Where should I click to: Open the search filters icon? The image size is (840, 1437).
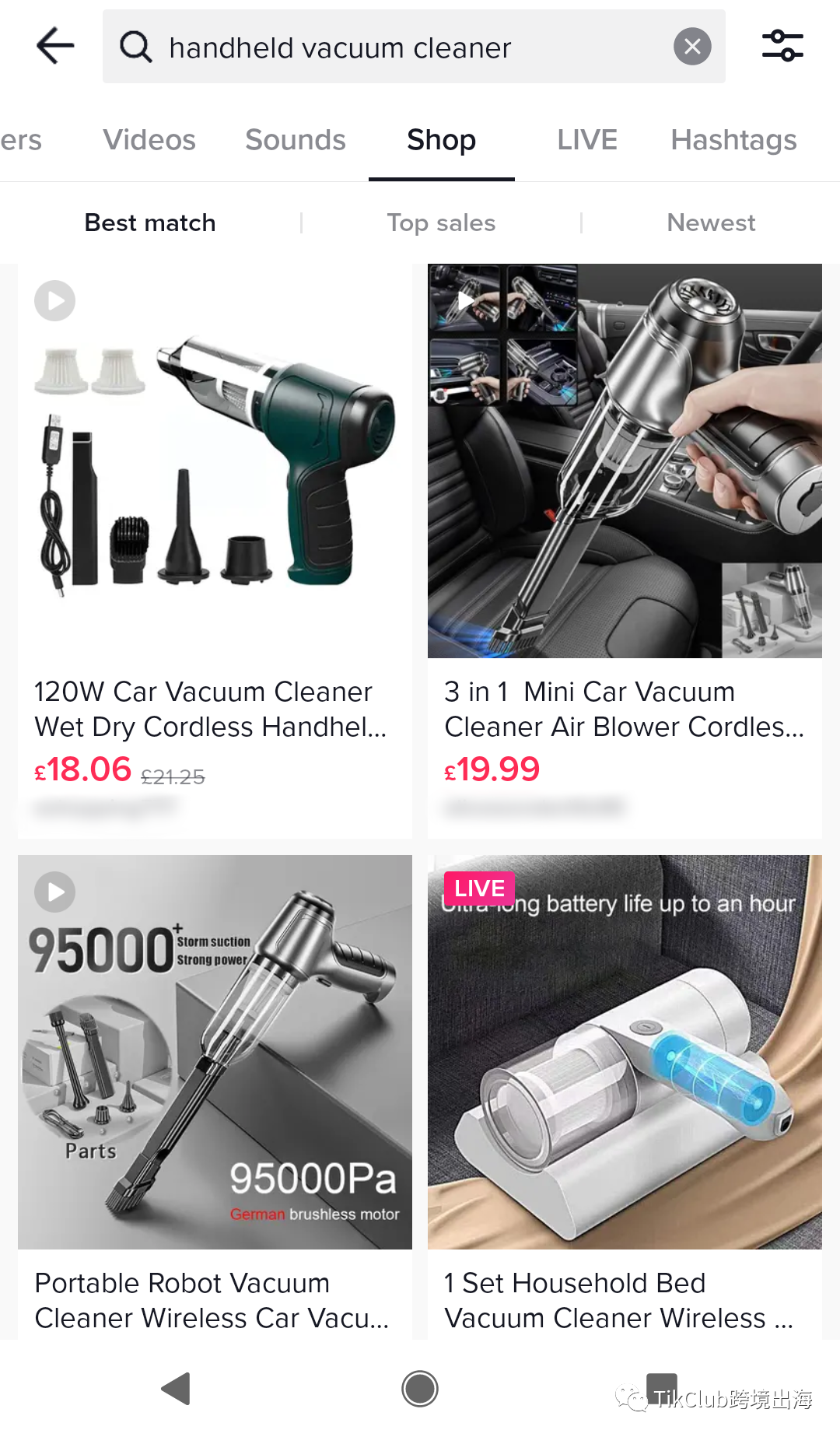(x=782, y=46)
